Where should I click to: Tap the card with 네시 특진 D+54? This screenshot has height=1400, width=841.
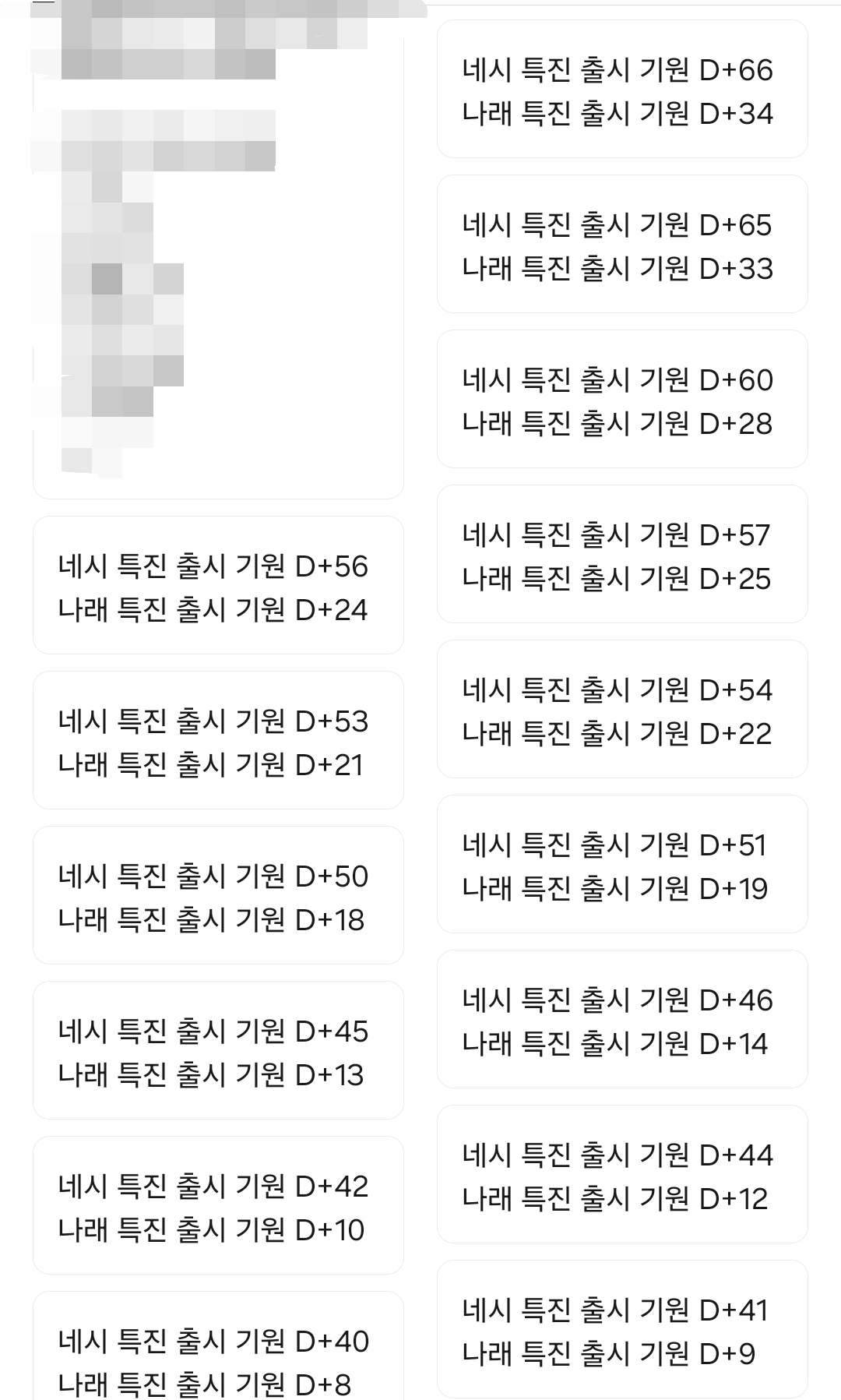[x=621, y=711]
